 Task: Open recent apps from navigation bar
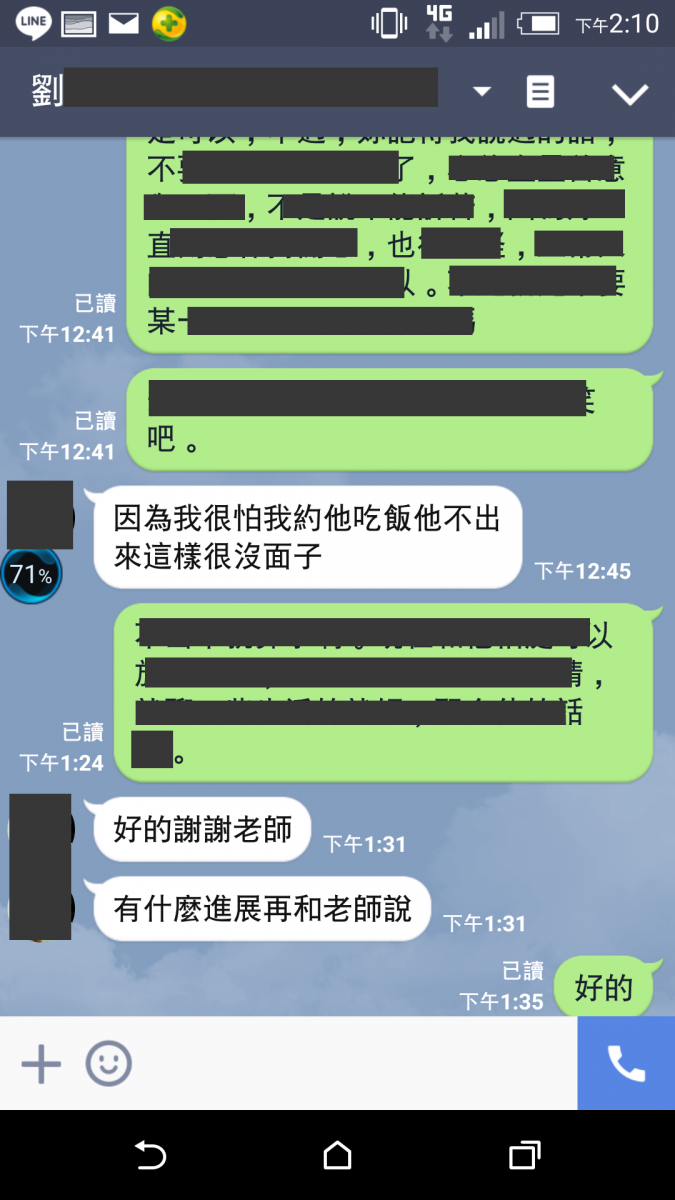click(x=524, y=1156)
